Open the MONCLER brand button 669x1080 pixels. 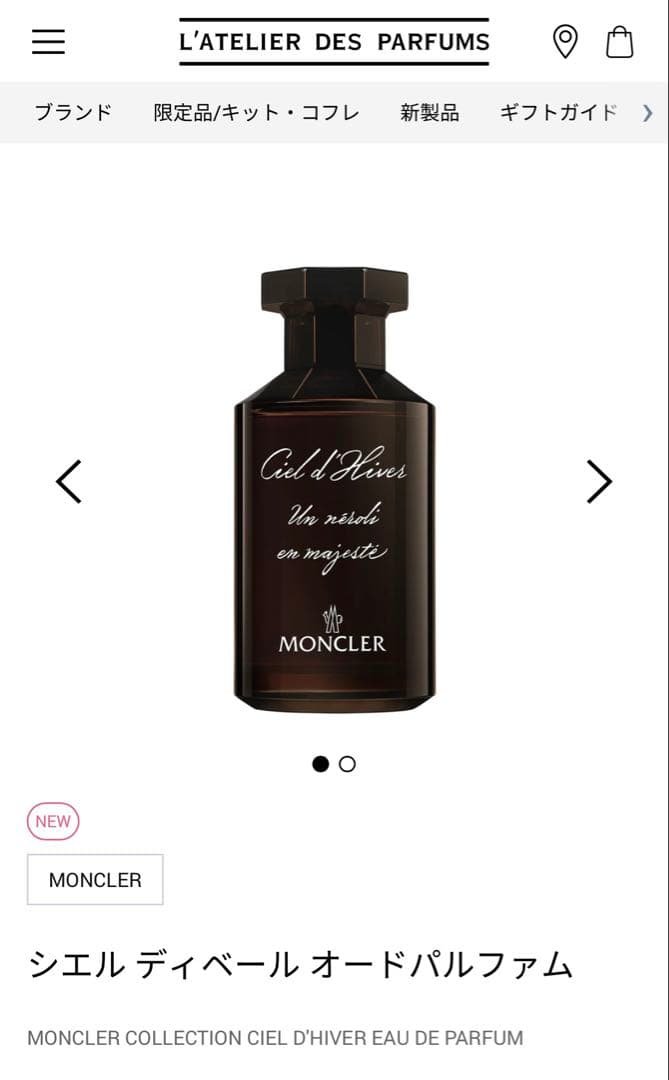coord(95,880)
